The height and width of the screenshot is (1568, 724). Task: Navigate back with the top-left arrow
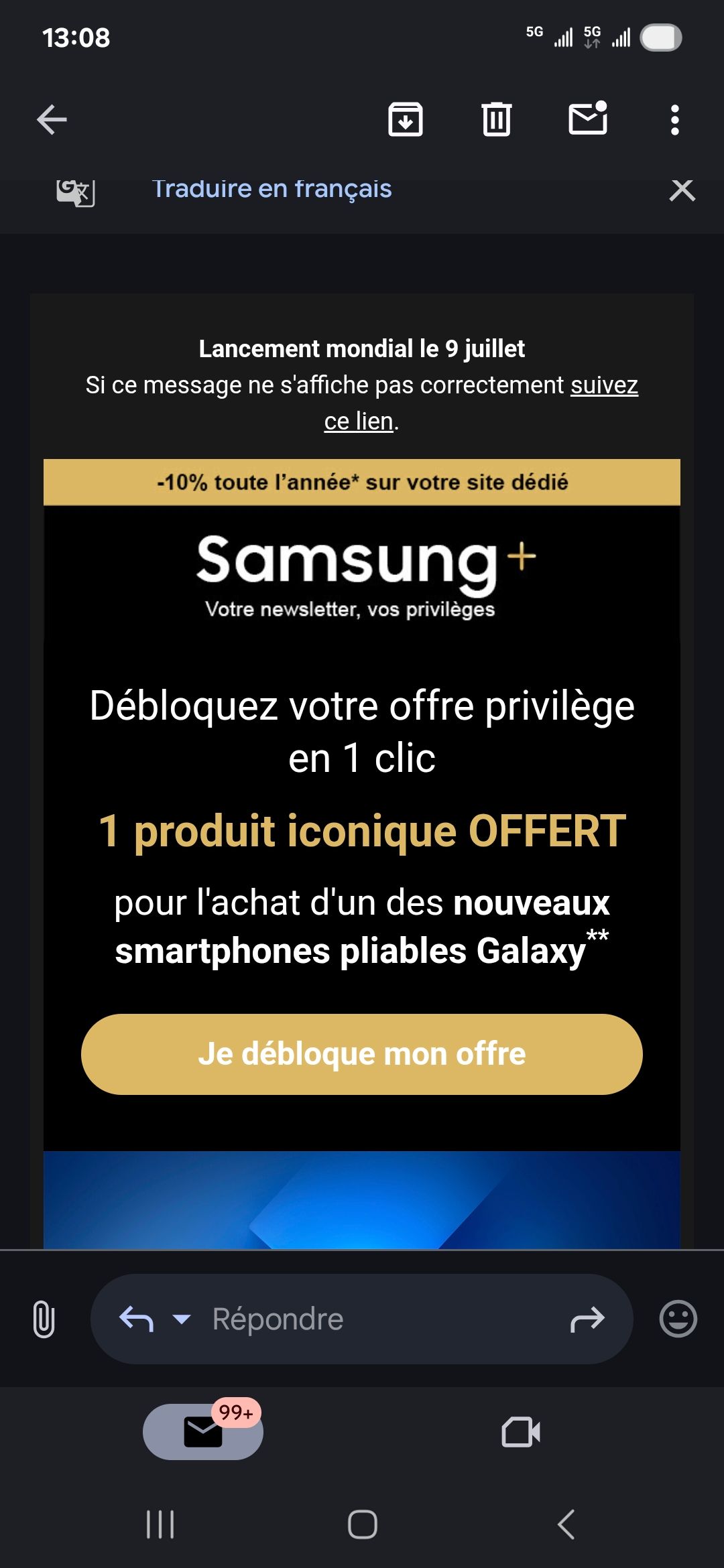tap(51, 119)
